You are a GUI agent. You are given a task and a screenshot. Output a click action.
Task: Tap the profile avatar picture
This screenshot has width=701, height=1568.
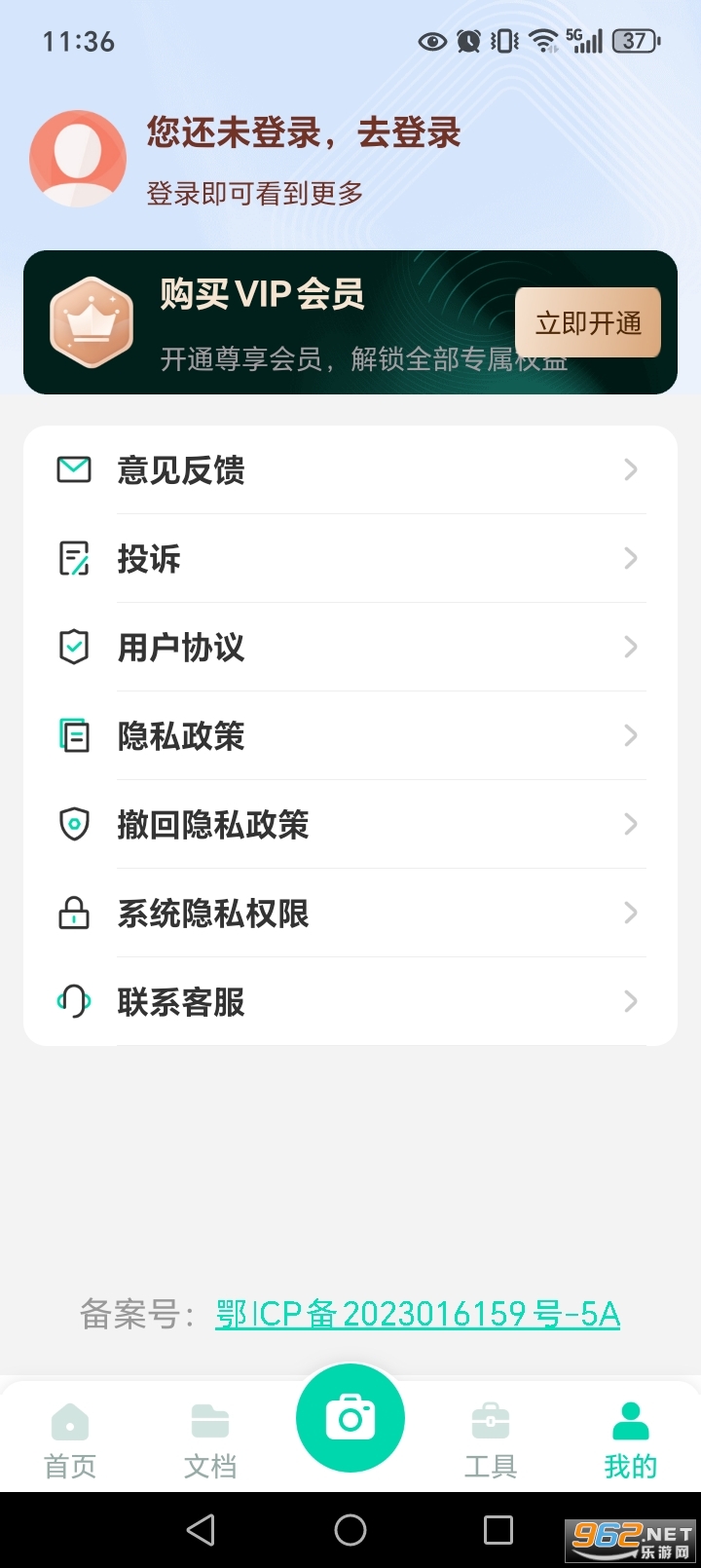tap(78, 157)
